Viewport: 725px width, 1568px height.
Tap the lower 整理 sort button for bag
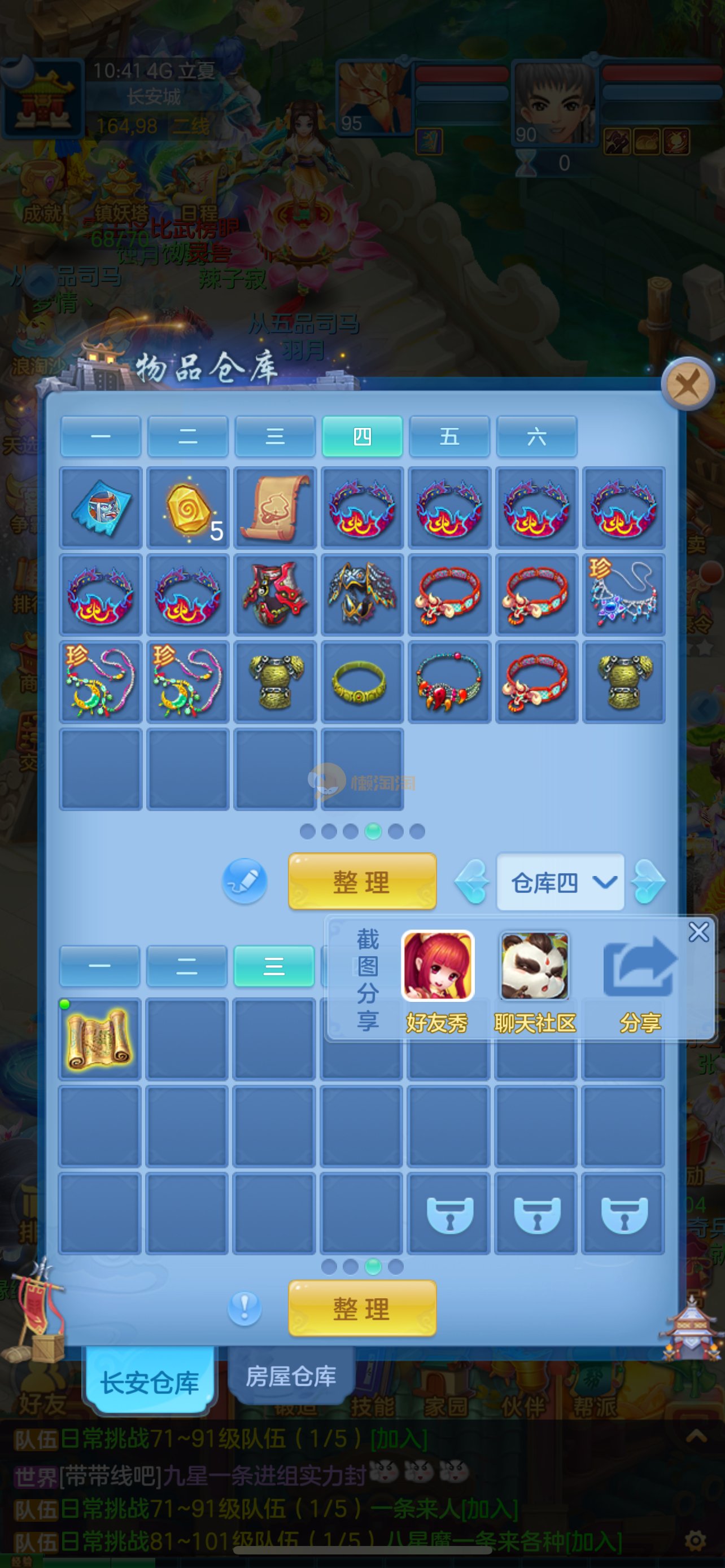[362, 1309]
